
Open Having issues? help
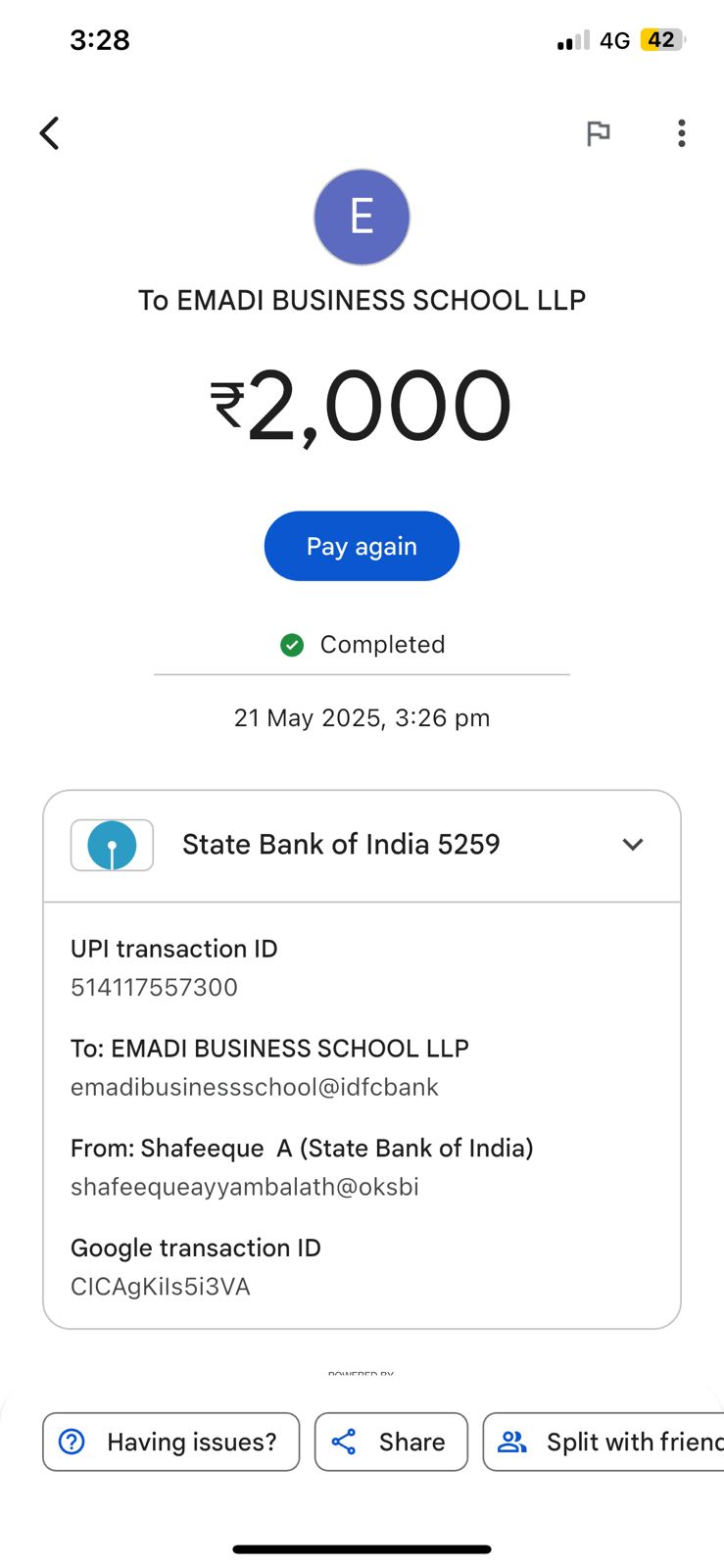[x=171, y=1442]
